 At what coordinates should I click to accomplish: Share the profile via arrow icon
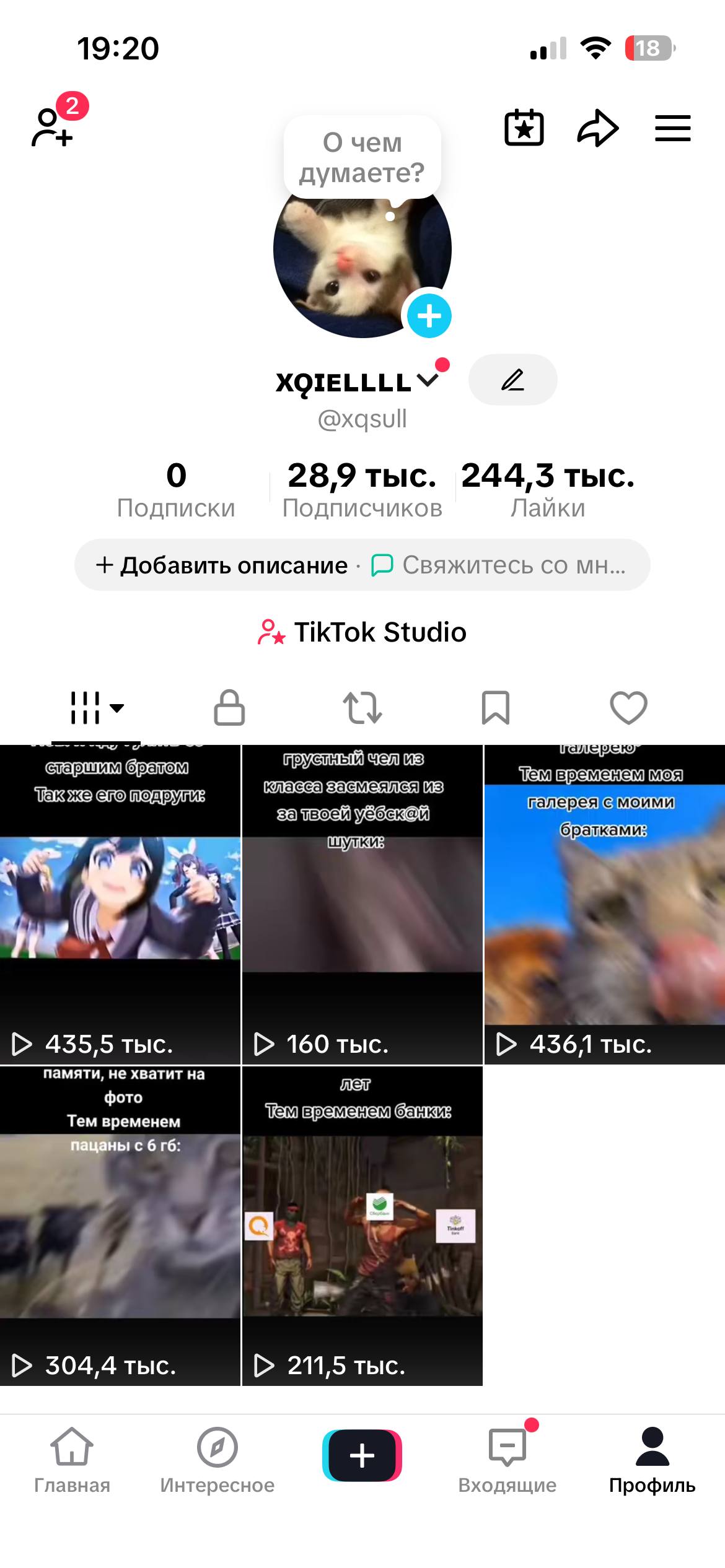coord(598,128)
